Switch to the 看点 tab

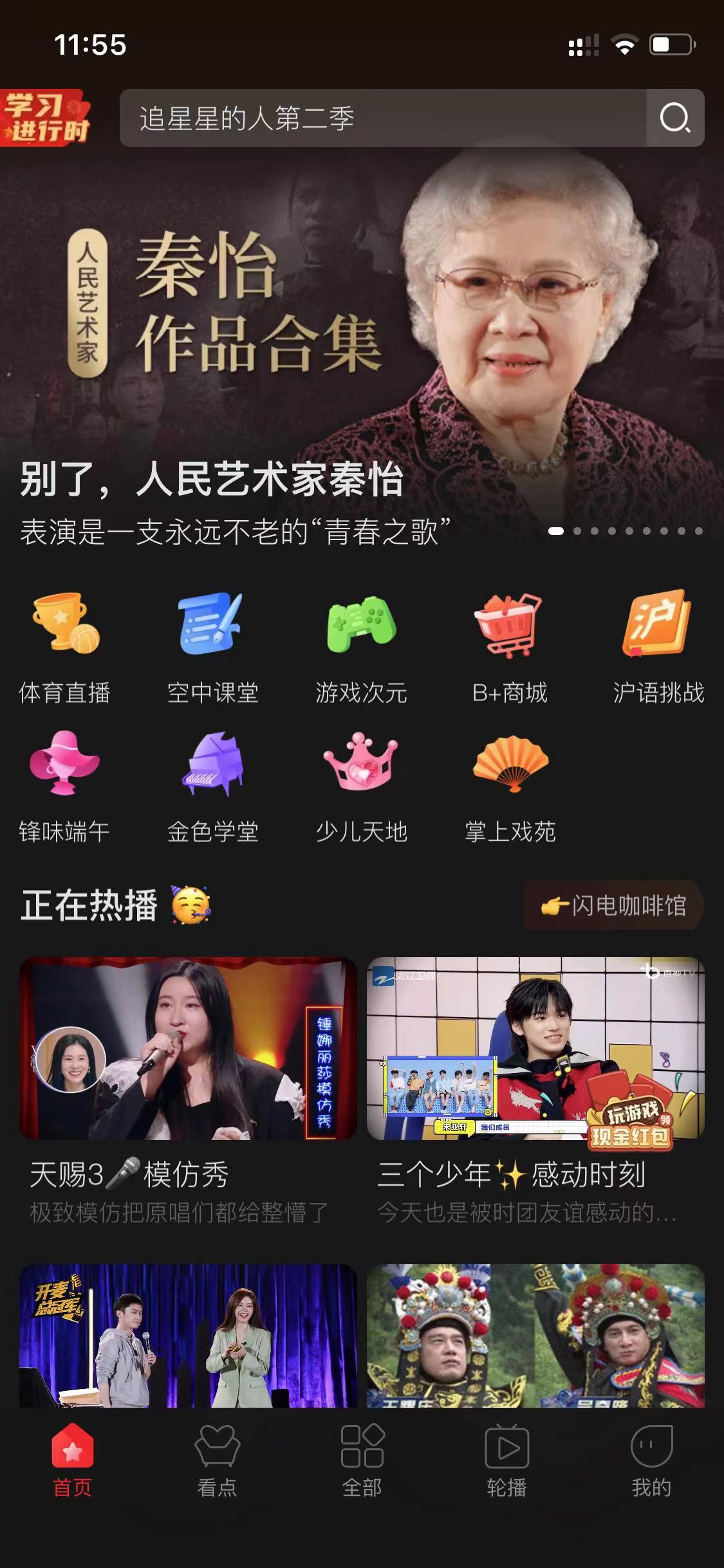pyautogui.click(x=217, y=1461)
